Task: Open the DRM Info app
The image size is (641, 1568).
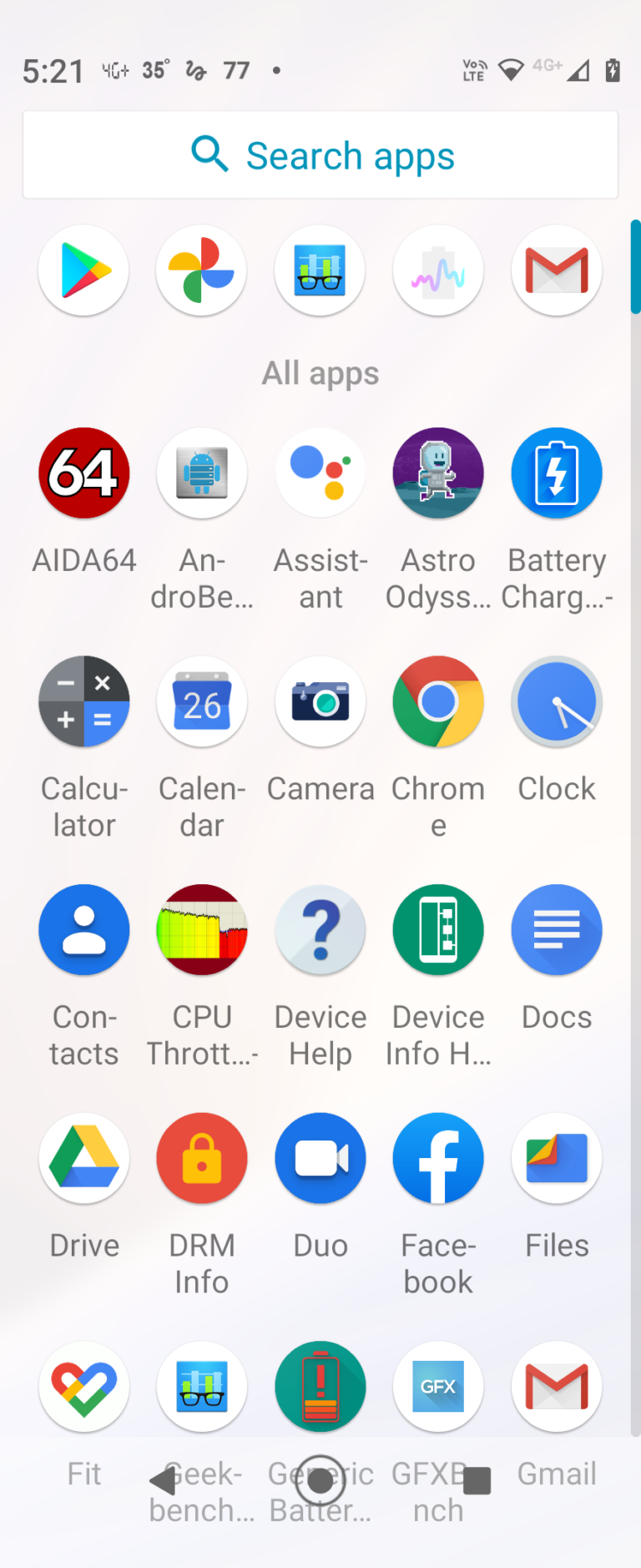Action: (201, 1158)
